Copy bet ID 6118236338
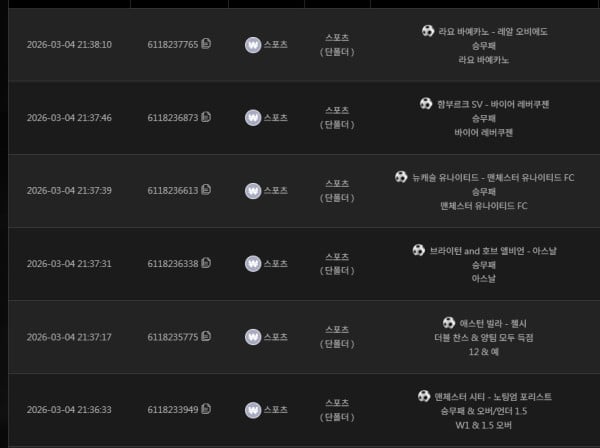 click(x=206, y=263)
